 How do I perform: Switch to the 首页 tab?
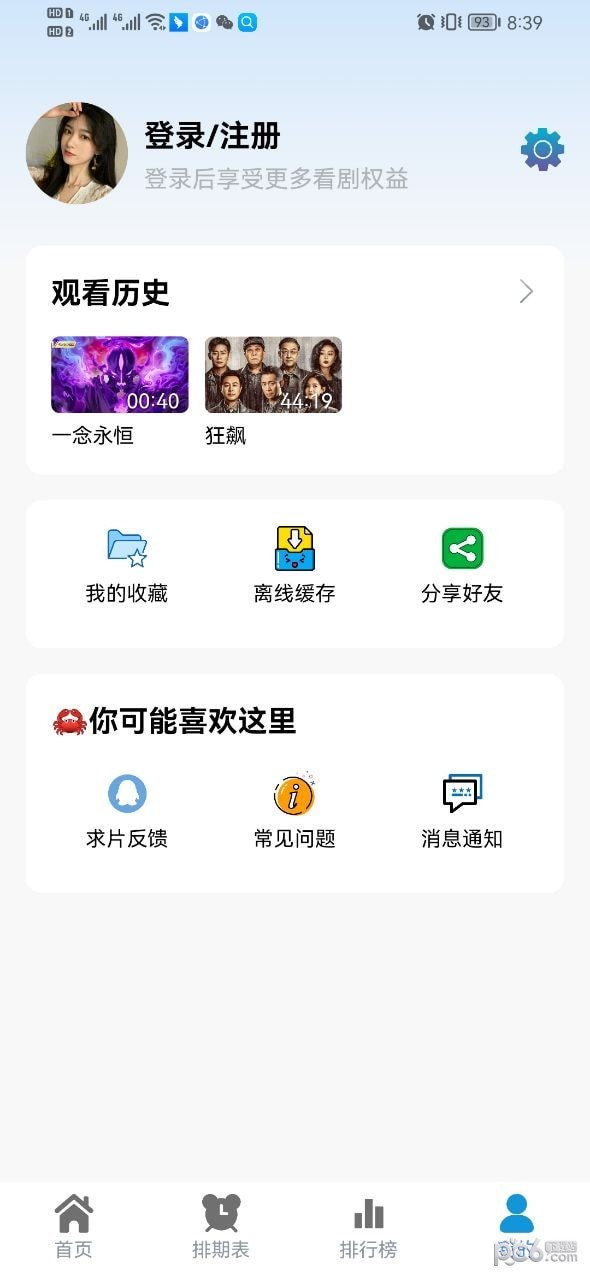74,1227
